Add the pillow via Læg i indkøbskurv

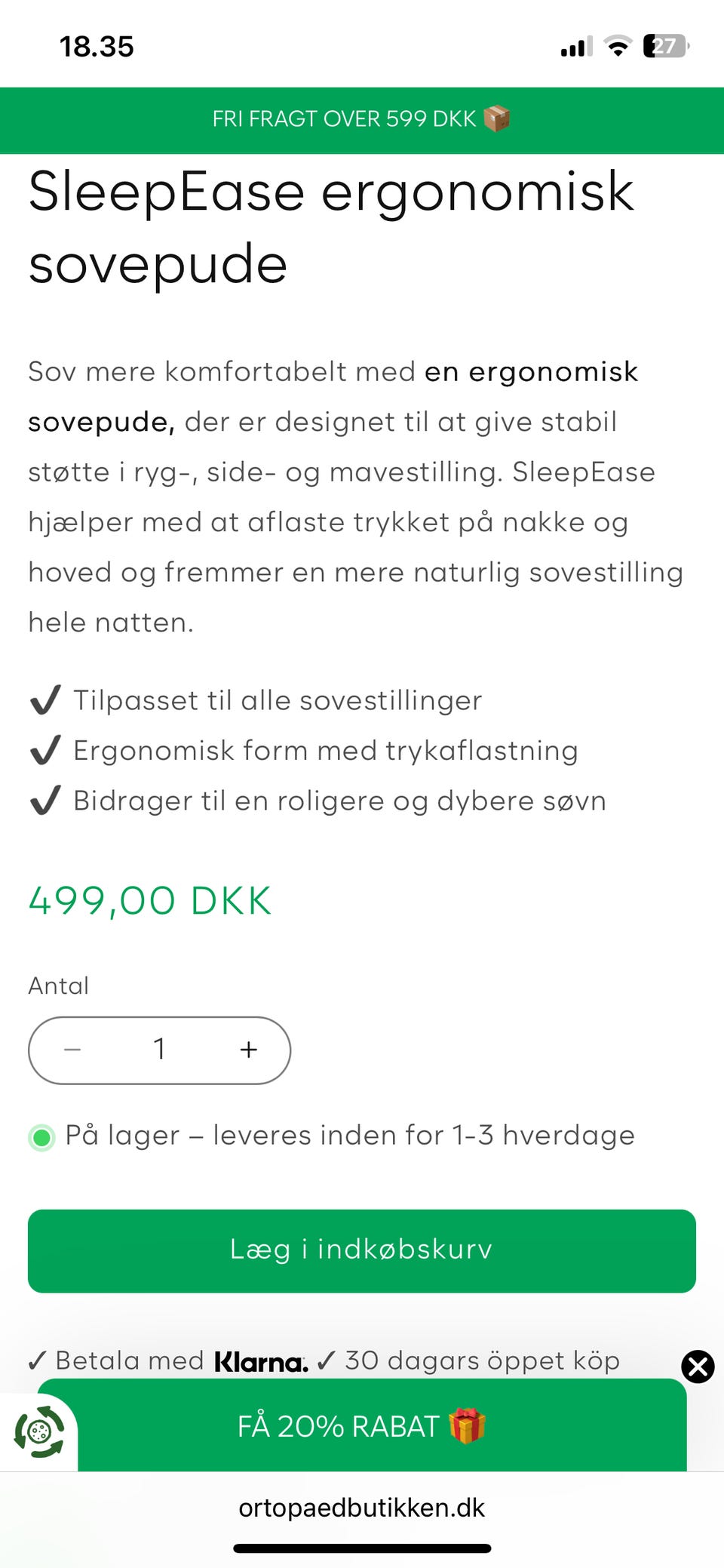362,1250
